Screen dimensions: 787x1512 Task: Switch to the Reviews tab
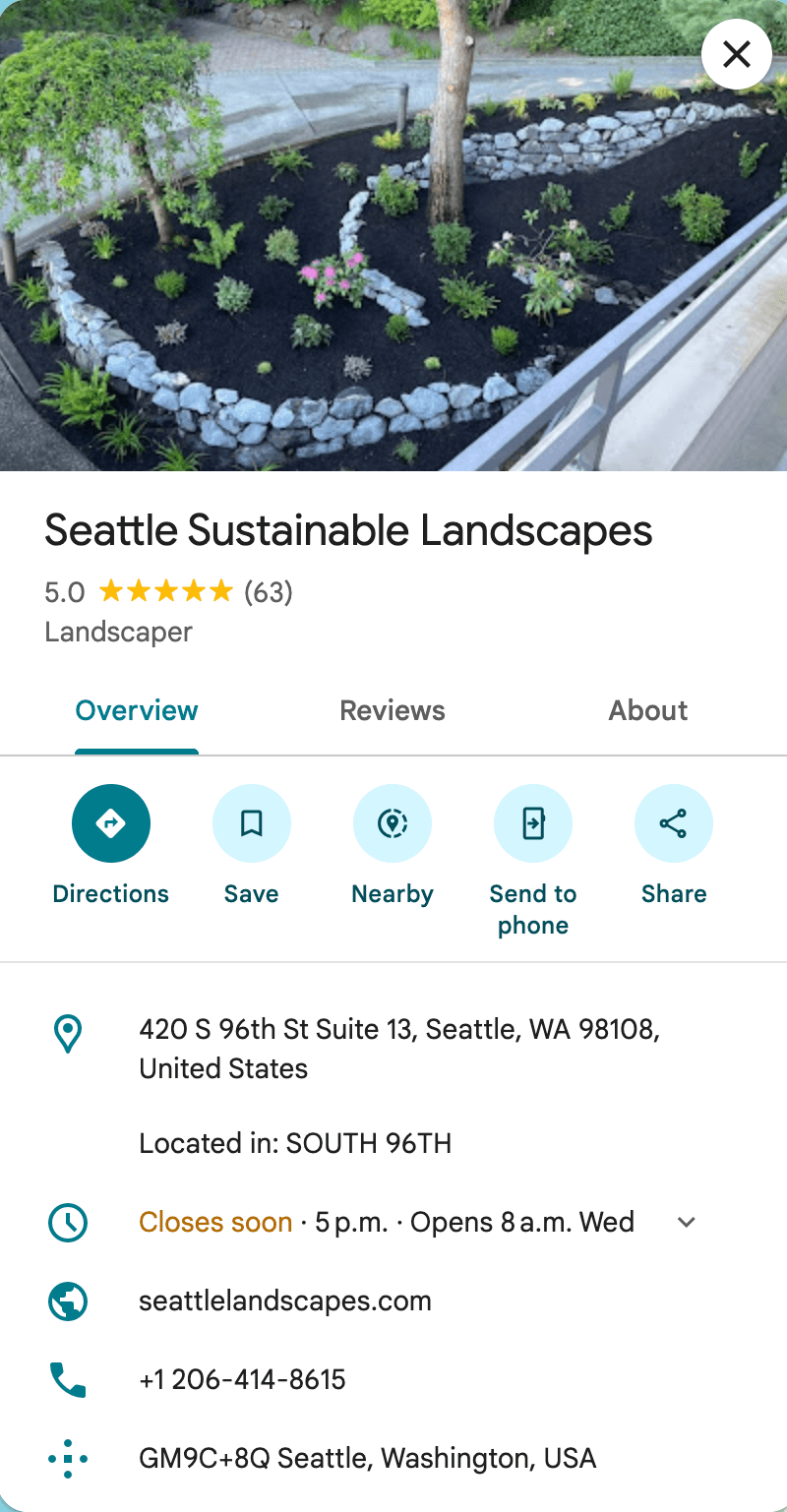[x=392, y=710]
